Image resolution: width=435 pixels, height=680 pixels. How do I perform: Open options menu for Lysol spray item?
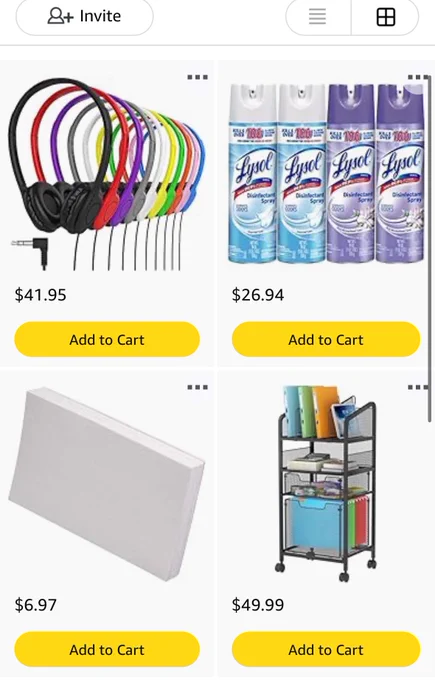(x=416, y=77)
